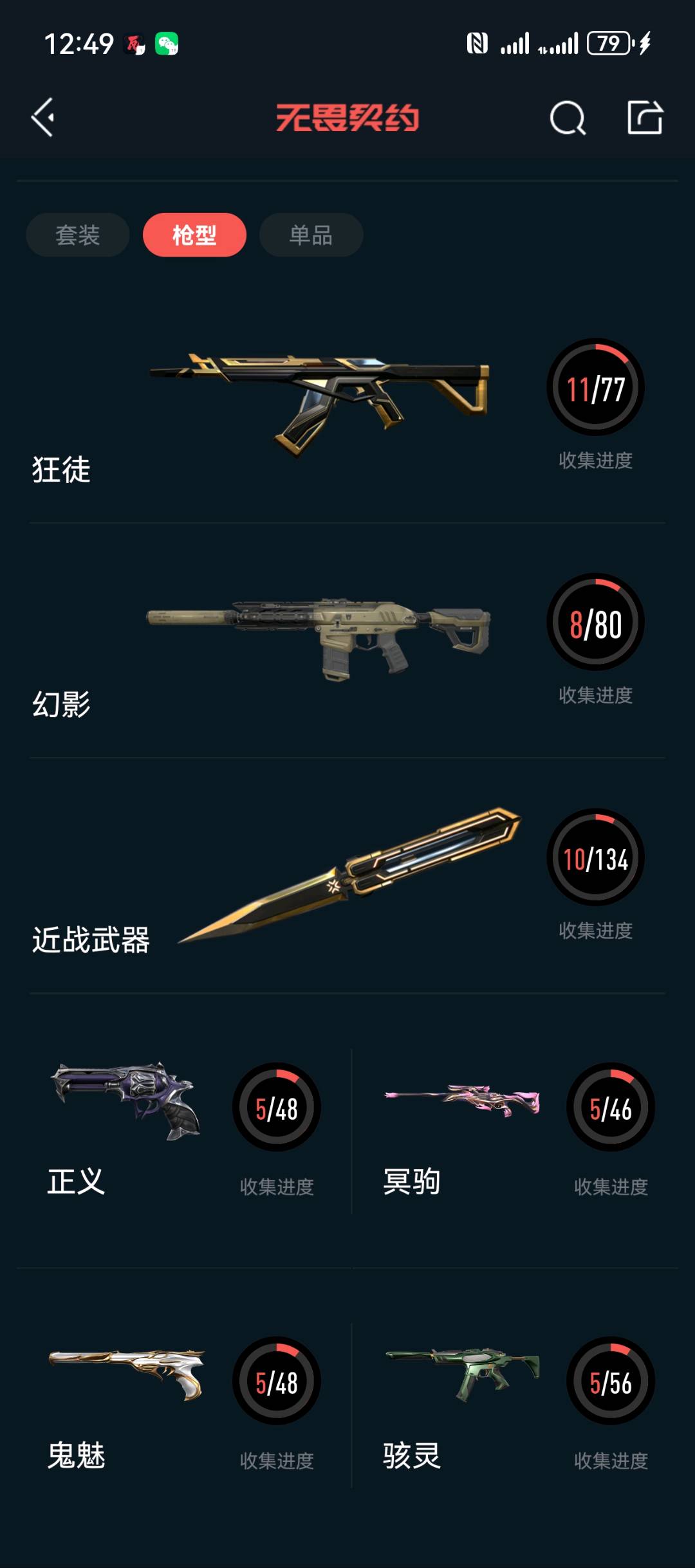Open the 骇灵 weapon card

point(515,1405)
